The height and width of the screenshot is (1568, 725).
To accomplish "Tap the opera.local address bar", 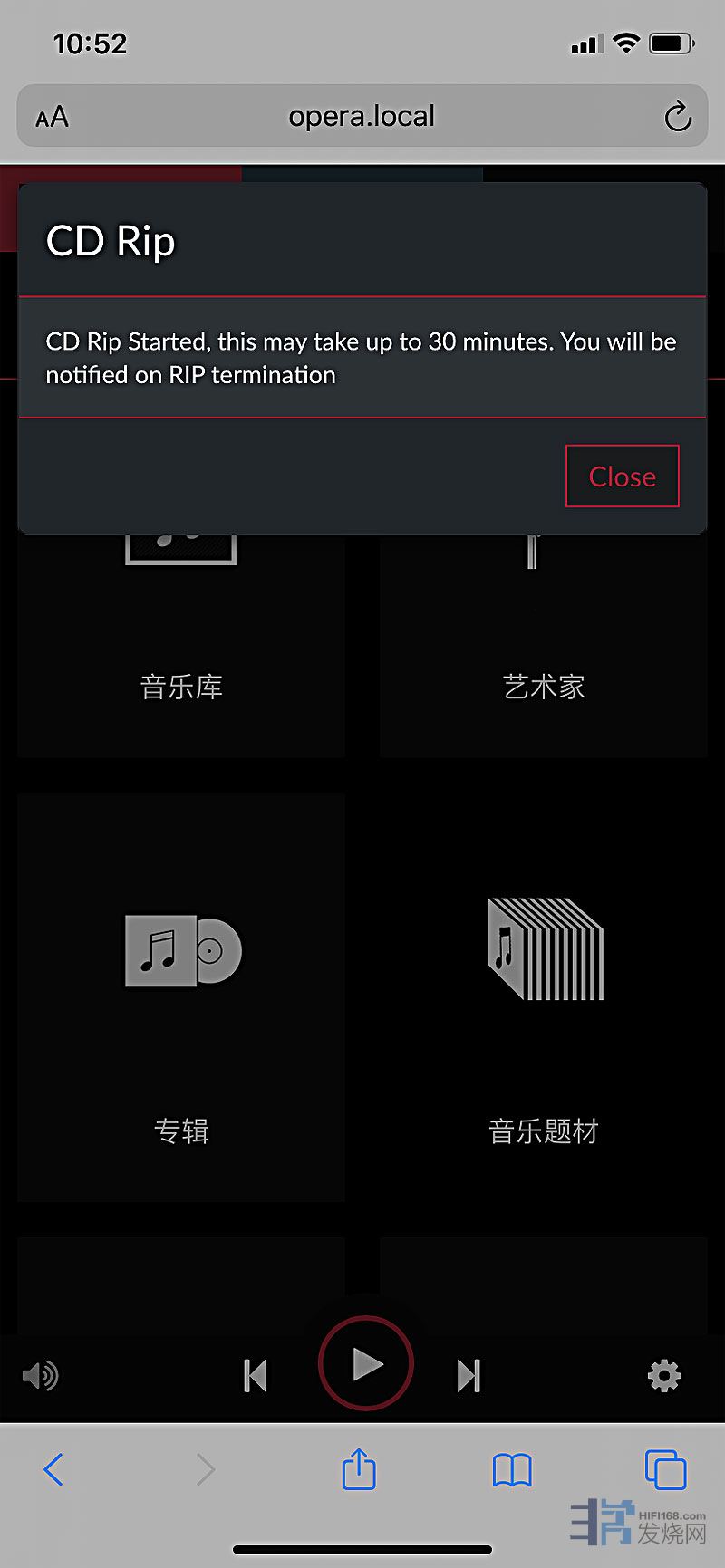I will click(x=362, y=117).
